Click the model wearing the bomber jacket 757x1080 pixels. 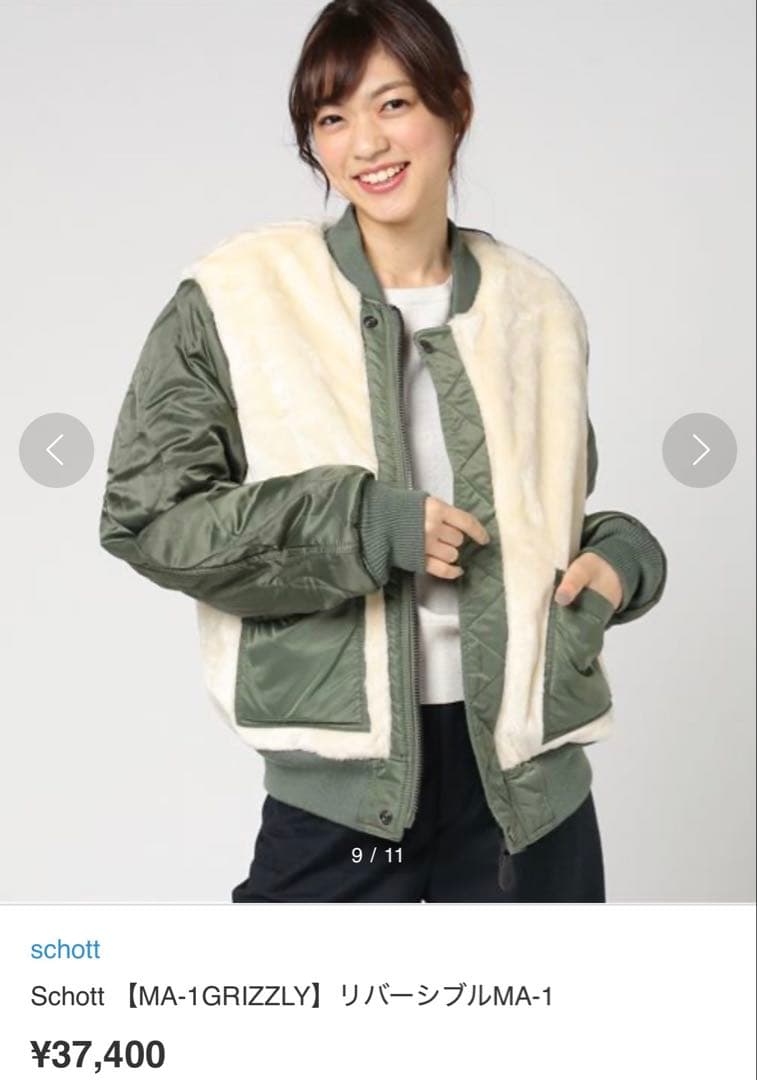pos(380,400)
